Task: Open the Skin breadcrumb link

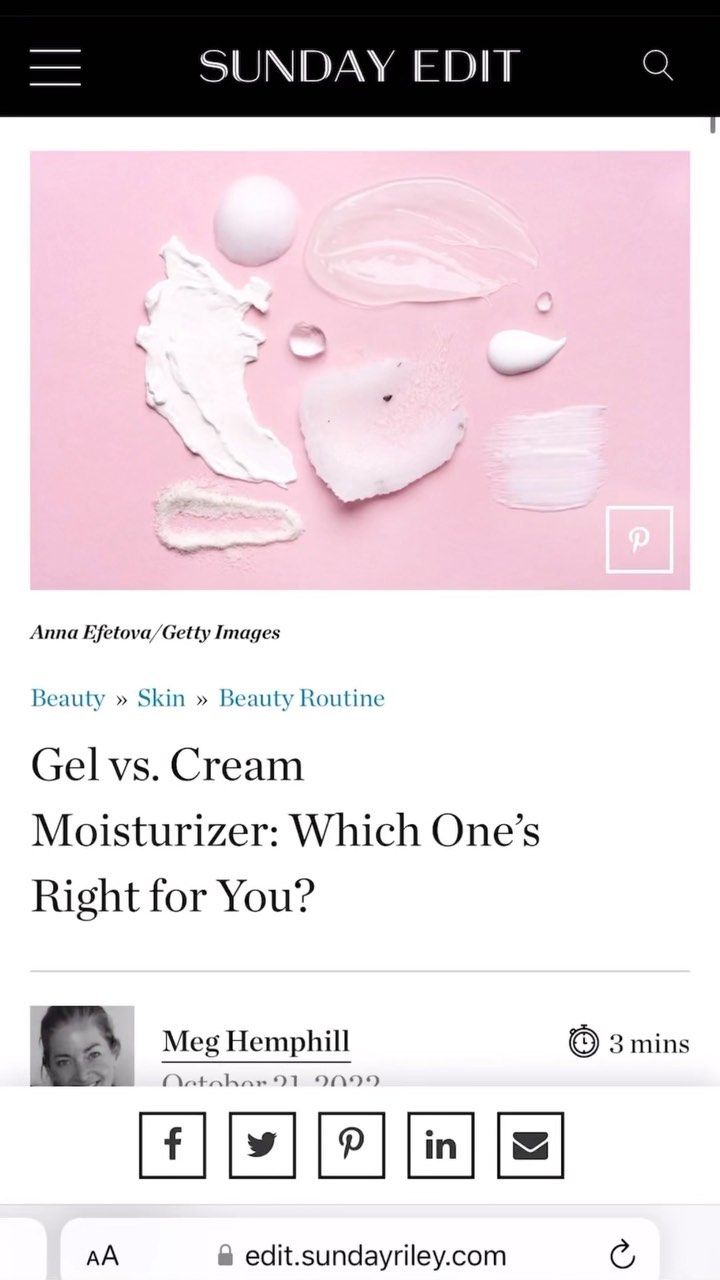Action: [161, 698]
